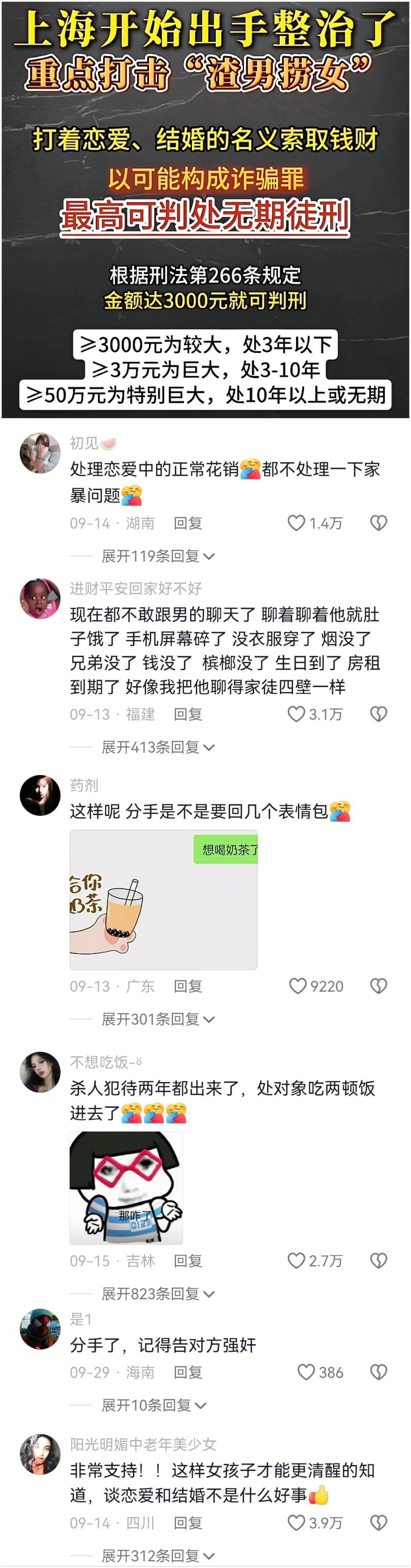The width and height of the screenshot is (411, 1568).
Task: Expand 312 replies under 阳光明媚中老年美少女's comment
Action: point(157,1555)
